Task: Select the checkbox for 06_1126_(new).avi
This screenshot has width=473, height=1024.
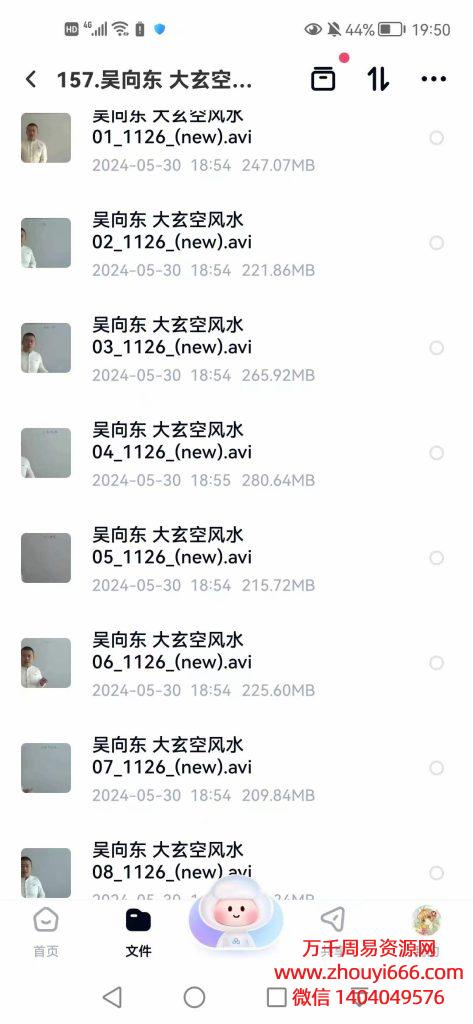Action: click(436, 663)
